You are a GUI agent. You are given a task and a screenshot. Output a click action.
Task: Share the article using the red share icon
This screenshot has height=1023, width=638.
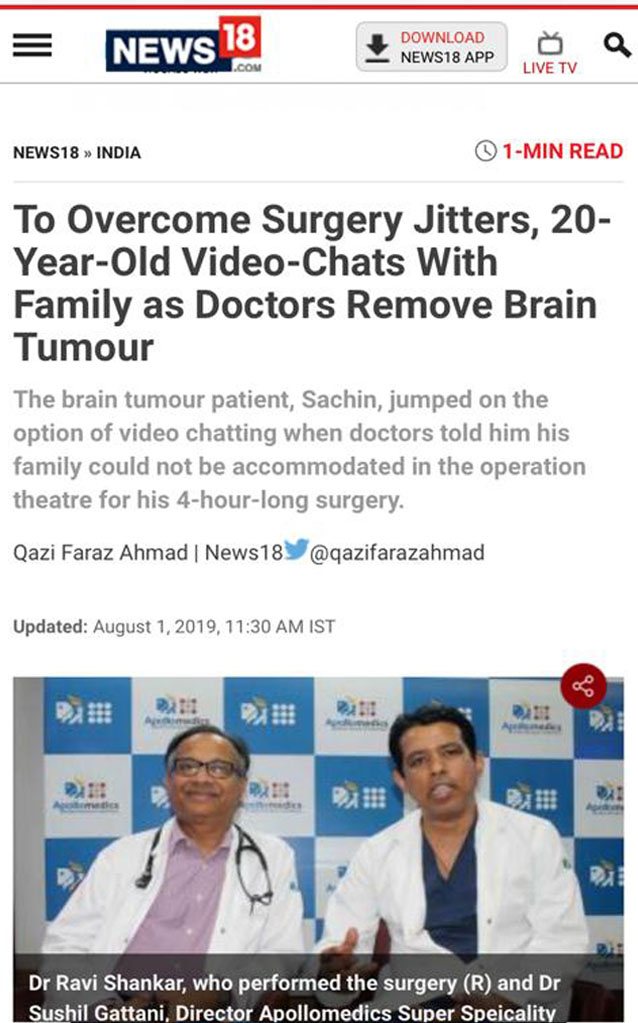point(583,686)
